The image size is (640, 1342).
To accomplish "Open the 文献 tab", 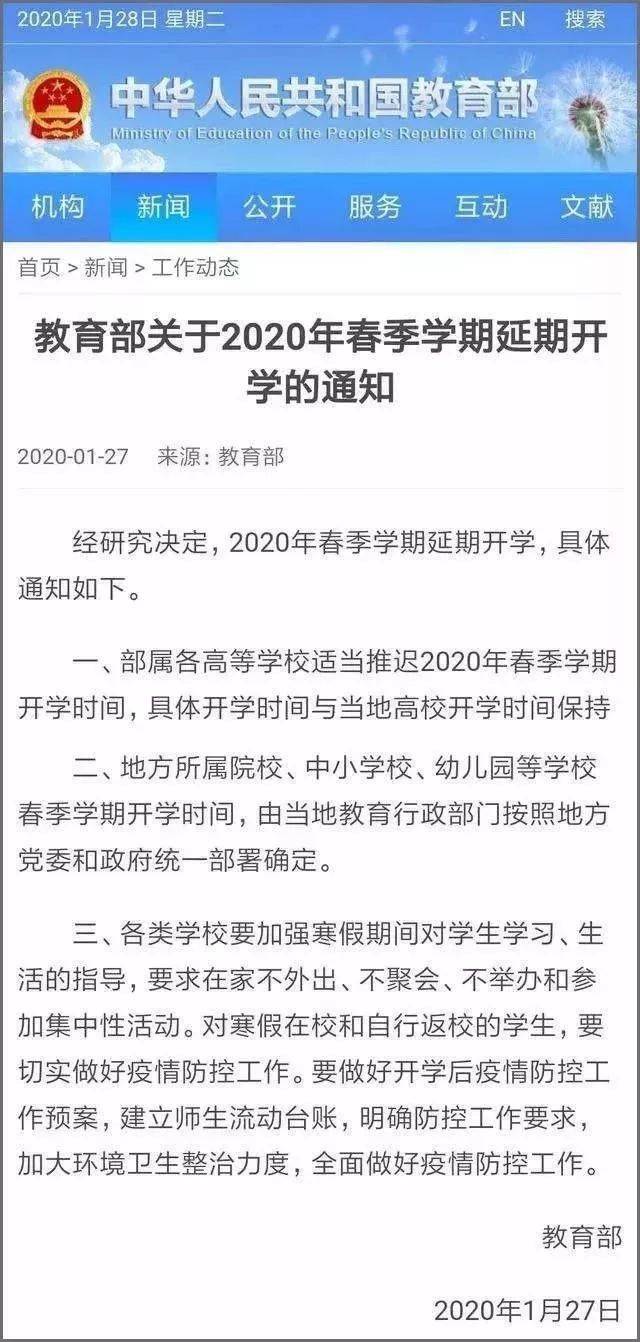I will tap(587, 207).
